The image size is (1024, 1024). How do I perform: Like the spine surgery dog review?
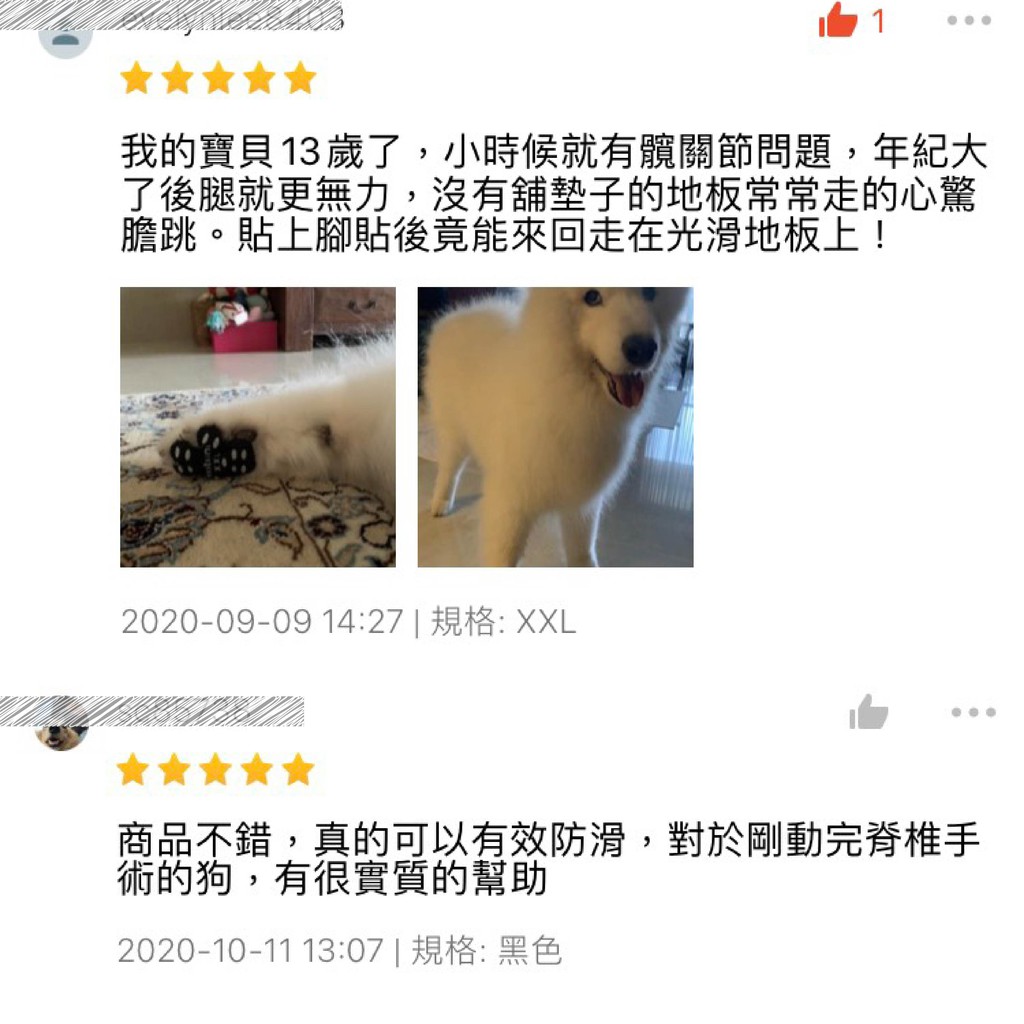[x=868, y=712]
